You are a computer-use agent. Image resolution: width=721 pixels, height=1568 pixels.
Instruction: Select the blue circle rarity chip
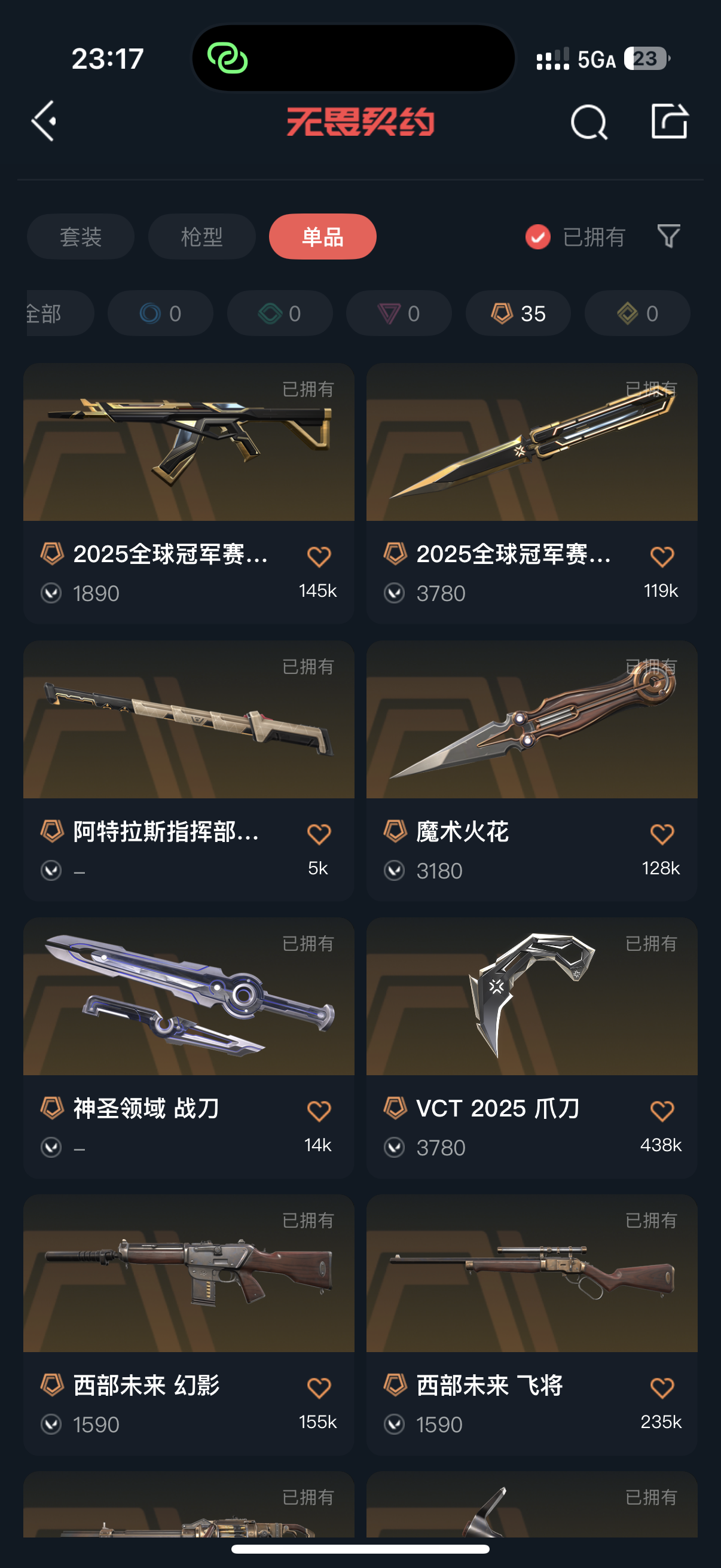pyautogui.click(x=160, y=313)
